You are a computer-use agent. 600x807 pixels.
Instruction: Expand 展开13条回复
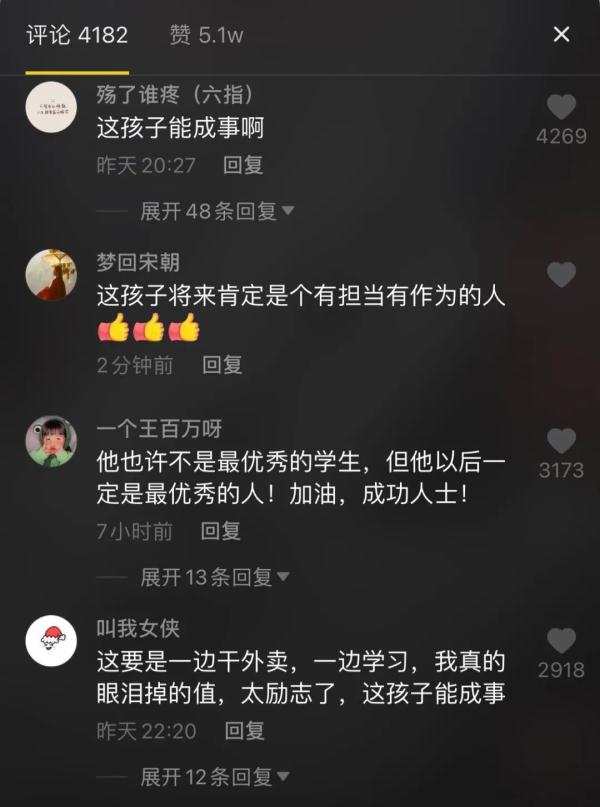[214, 577]
